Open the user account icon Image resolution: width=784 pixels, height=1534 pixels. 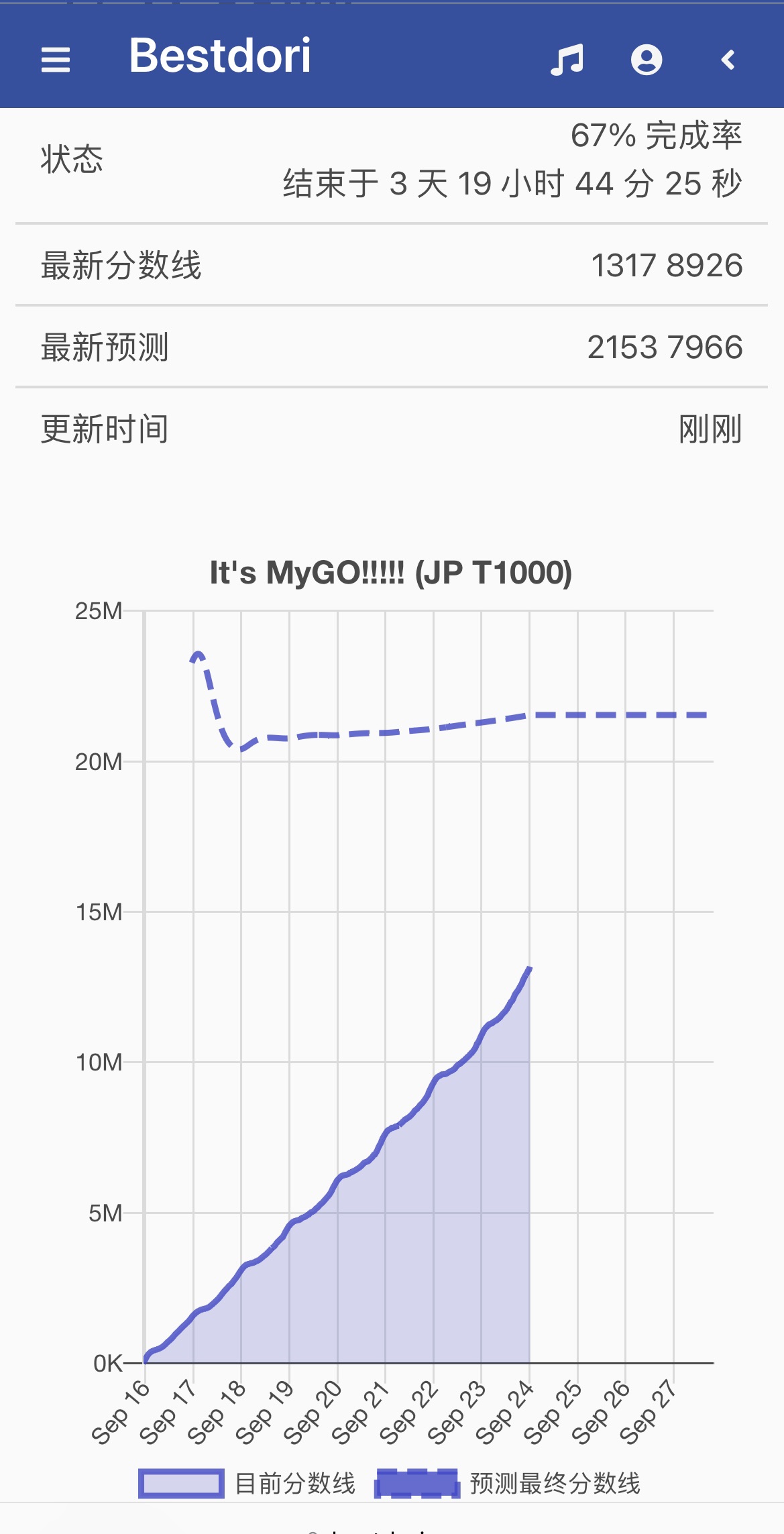[647, 60]
